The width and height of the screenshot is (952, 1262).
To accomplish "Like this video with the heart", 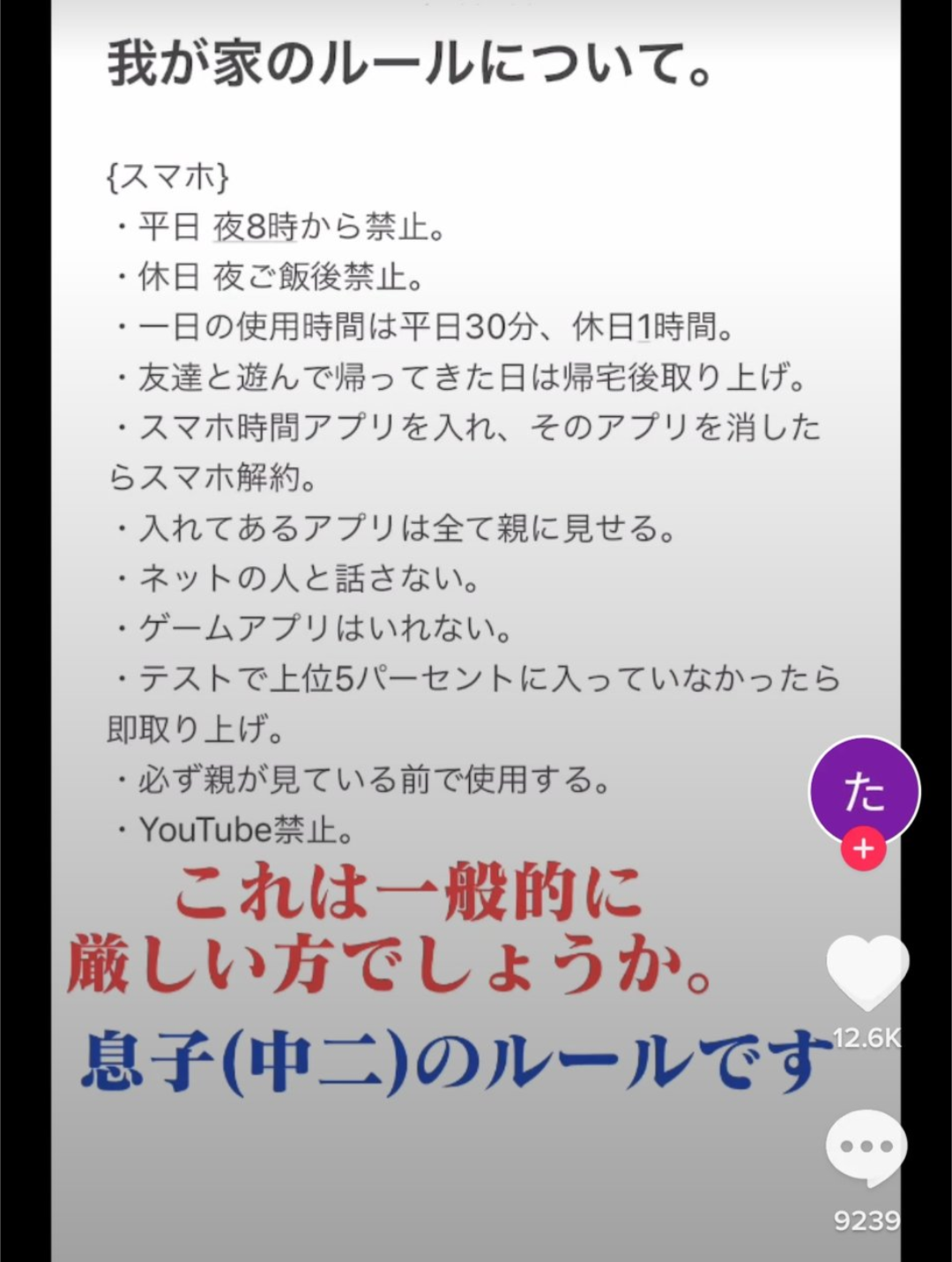I will (867, 973).
